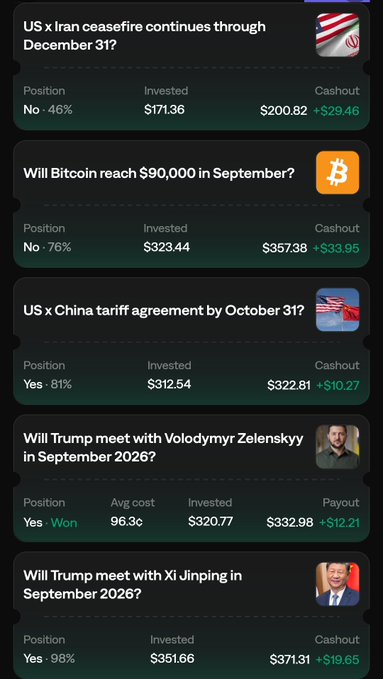This screenshot has height=679, width=383.
Task: Open the US x Iran ceasefire position card
Action: (x=192, y=67)
